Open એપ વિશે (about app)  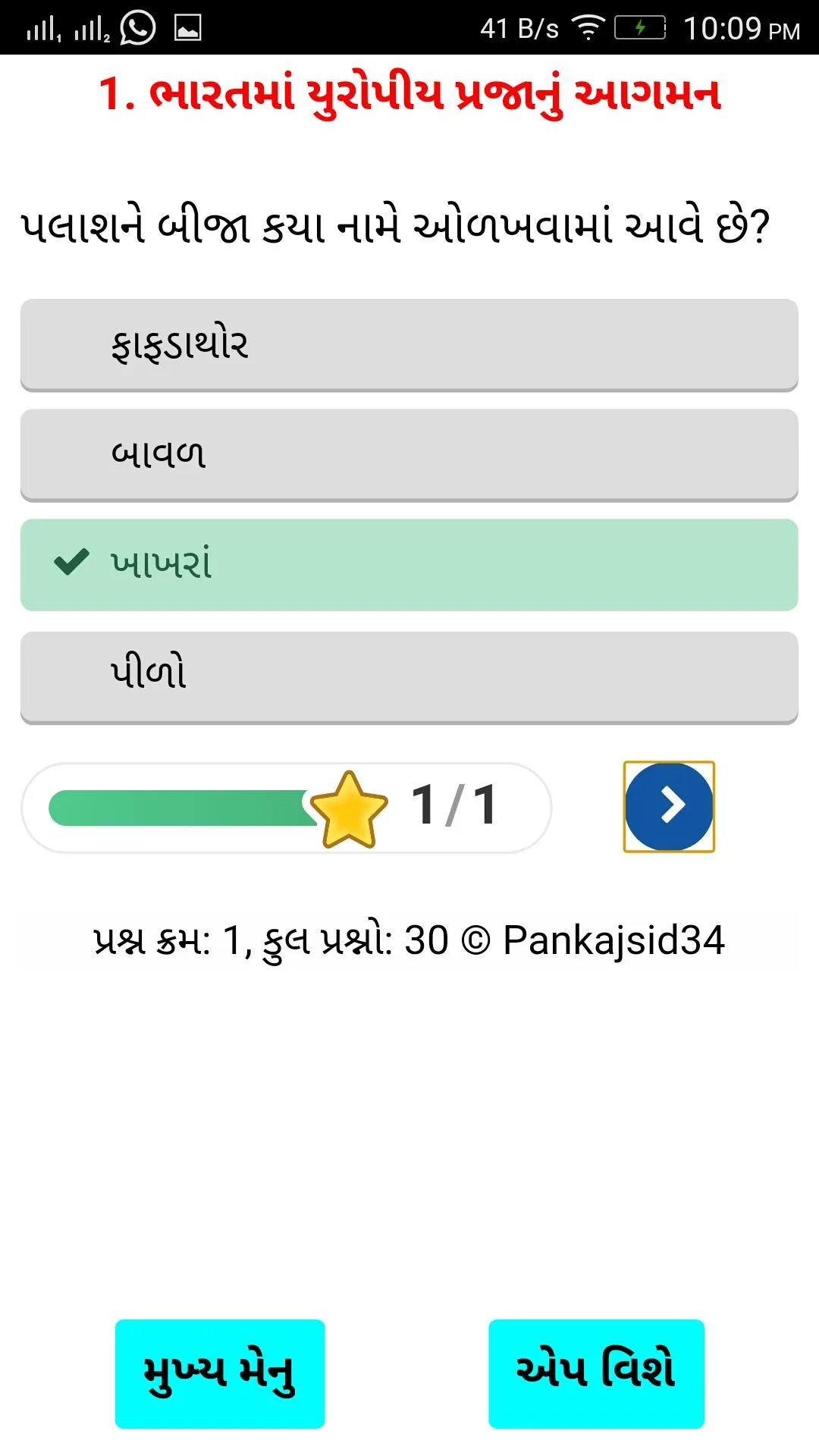click(596, 1373)
